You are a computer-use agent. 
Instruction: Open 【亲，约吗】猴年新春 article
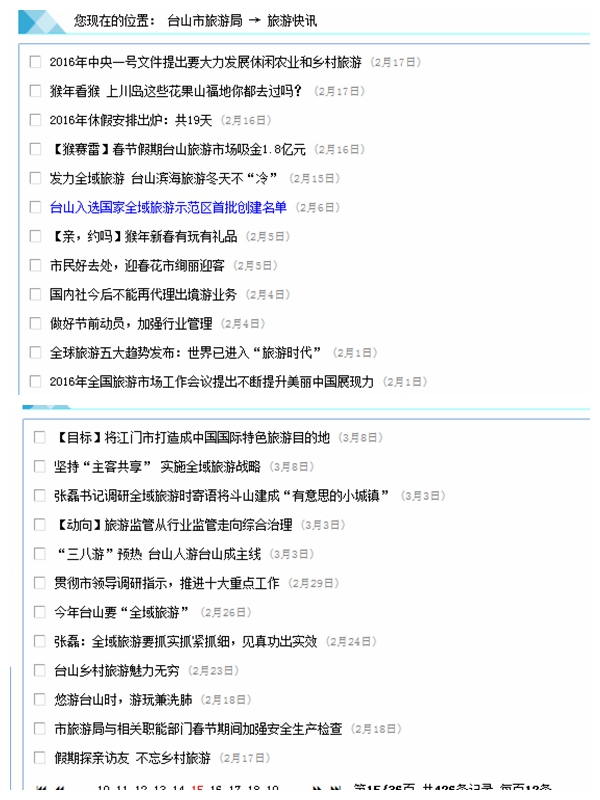point(144,236)
